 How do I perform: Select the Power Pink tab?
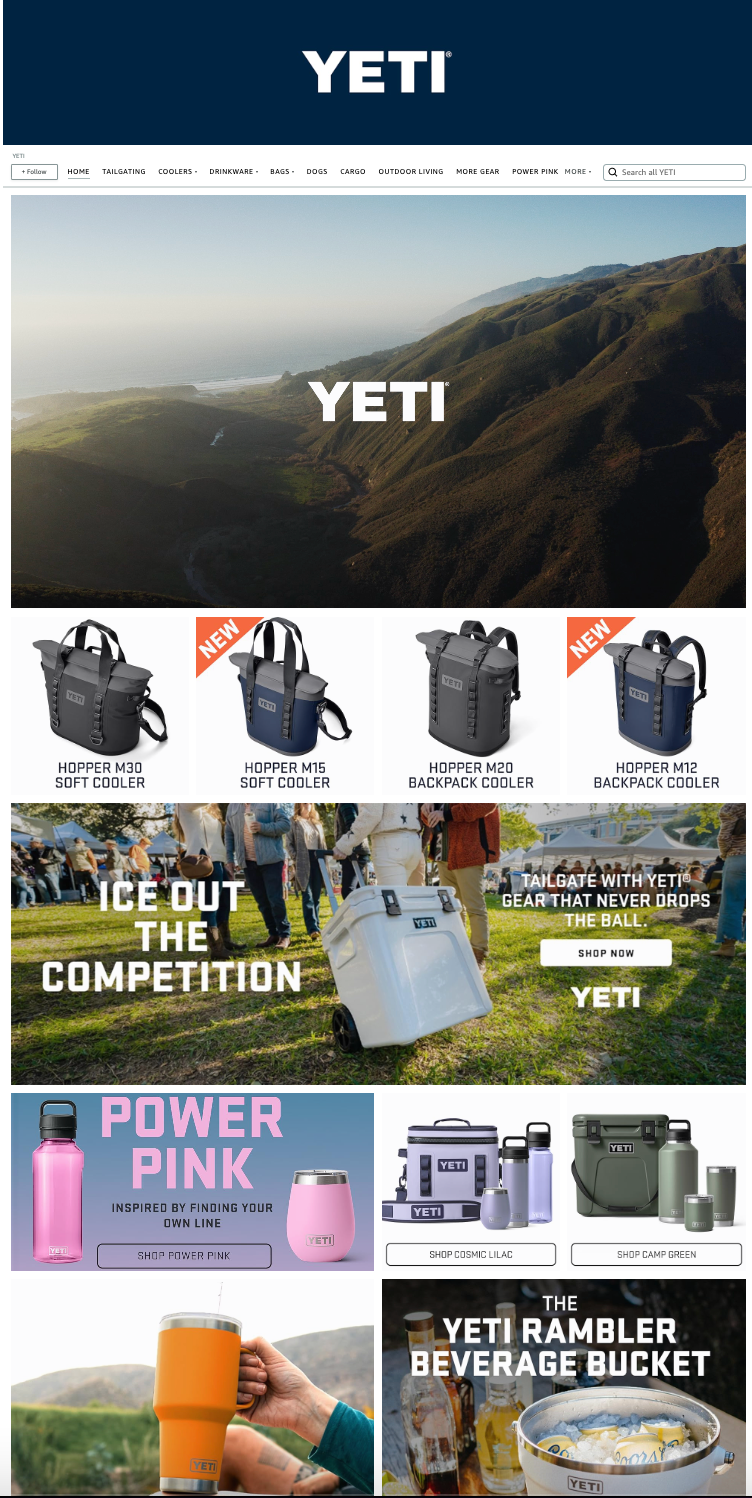click(535, 172)
